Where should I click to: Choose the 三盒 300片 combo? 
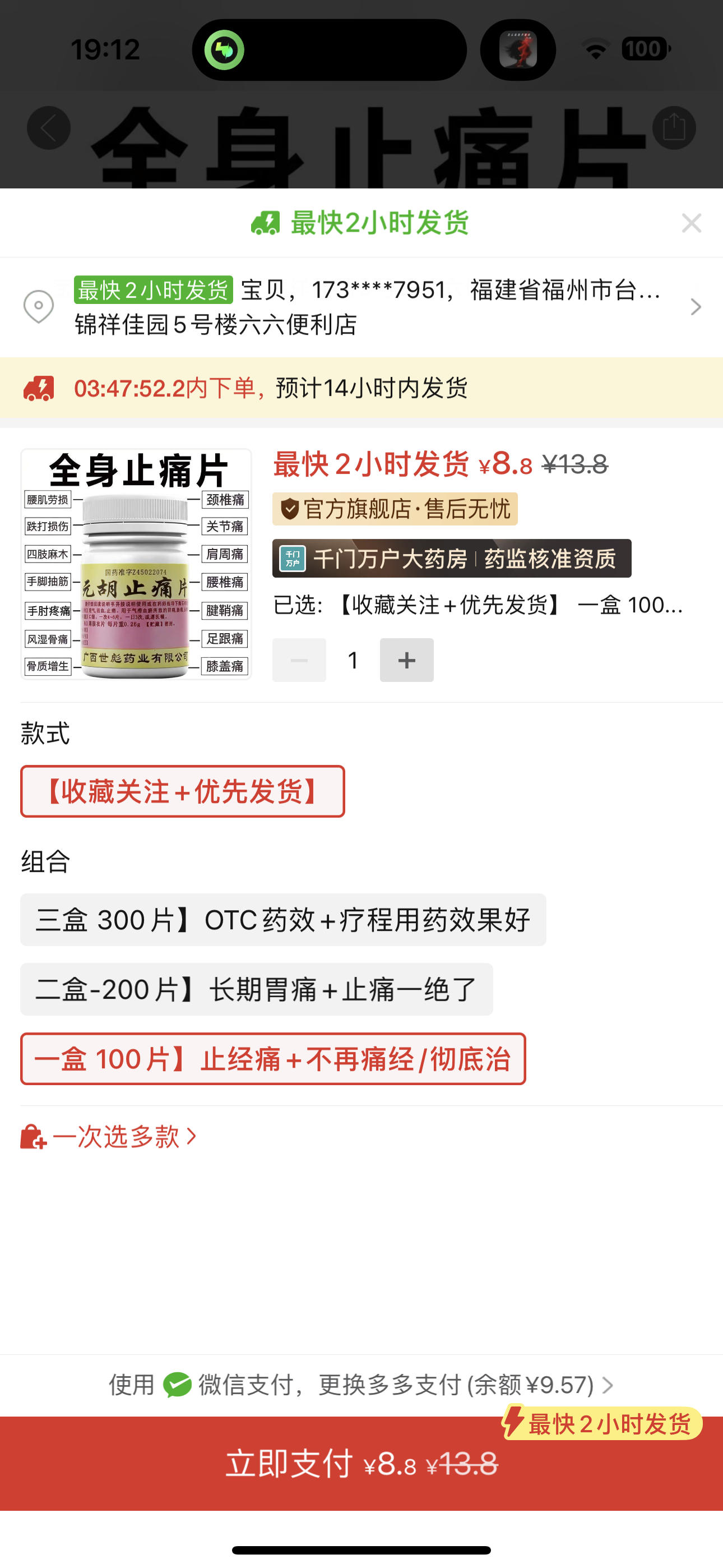283,920
